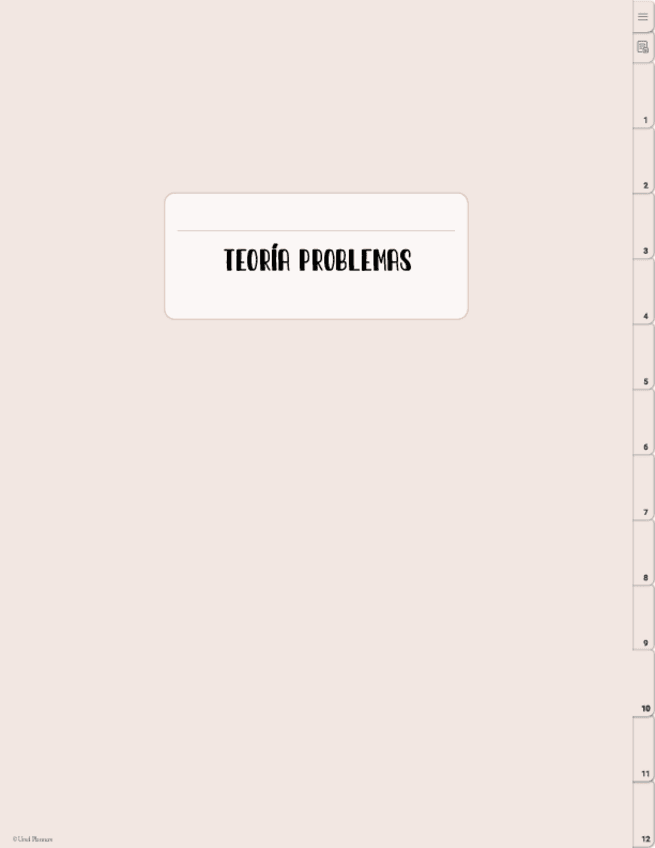Jump to side tab 11

[644, 751]
